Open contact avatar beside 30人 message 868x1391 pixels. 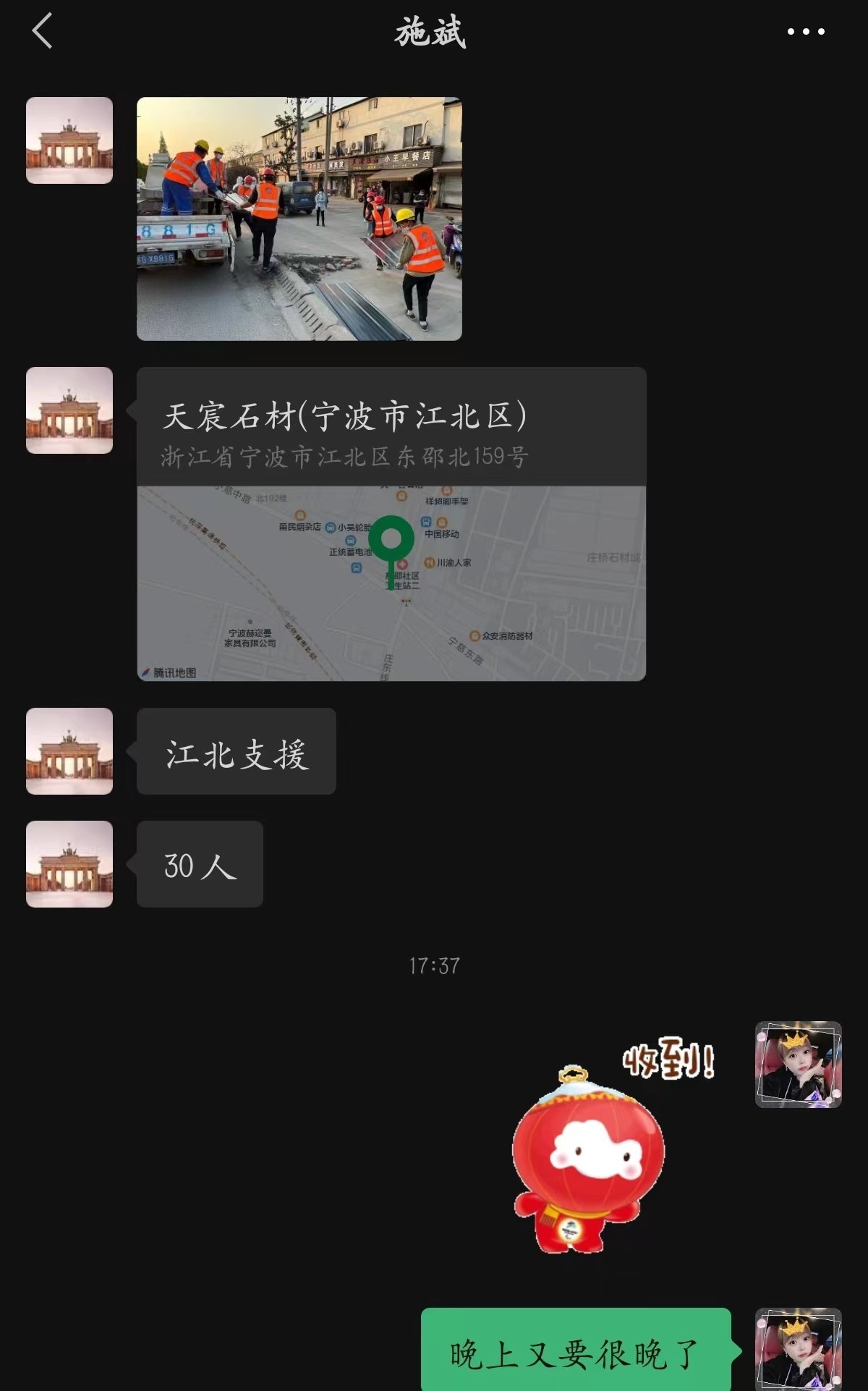pos(69,864)
